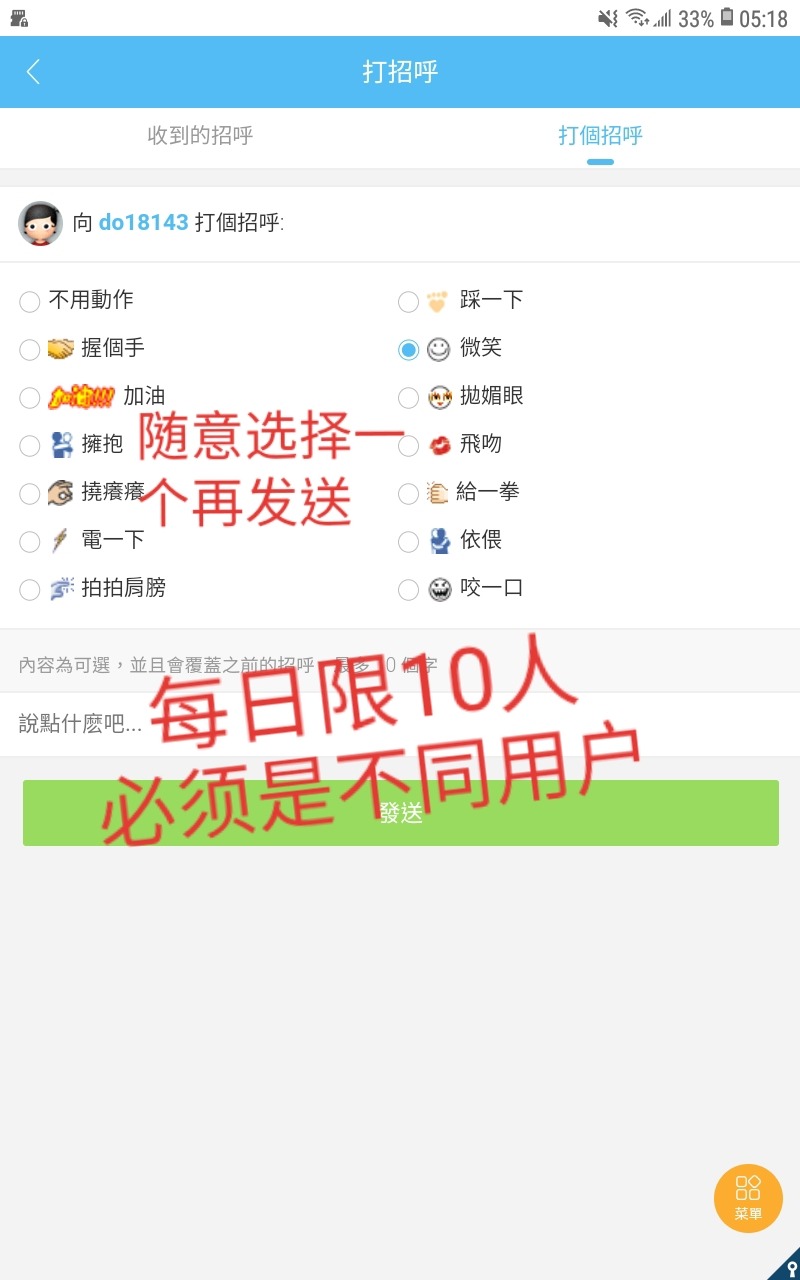Select the 擁抱 greeting

30,445
